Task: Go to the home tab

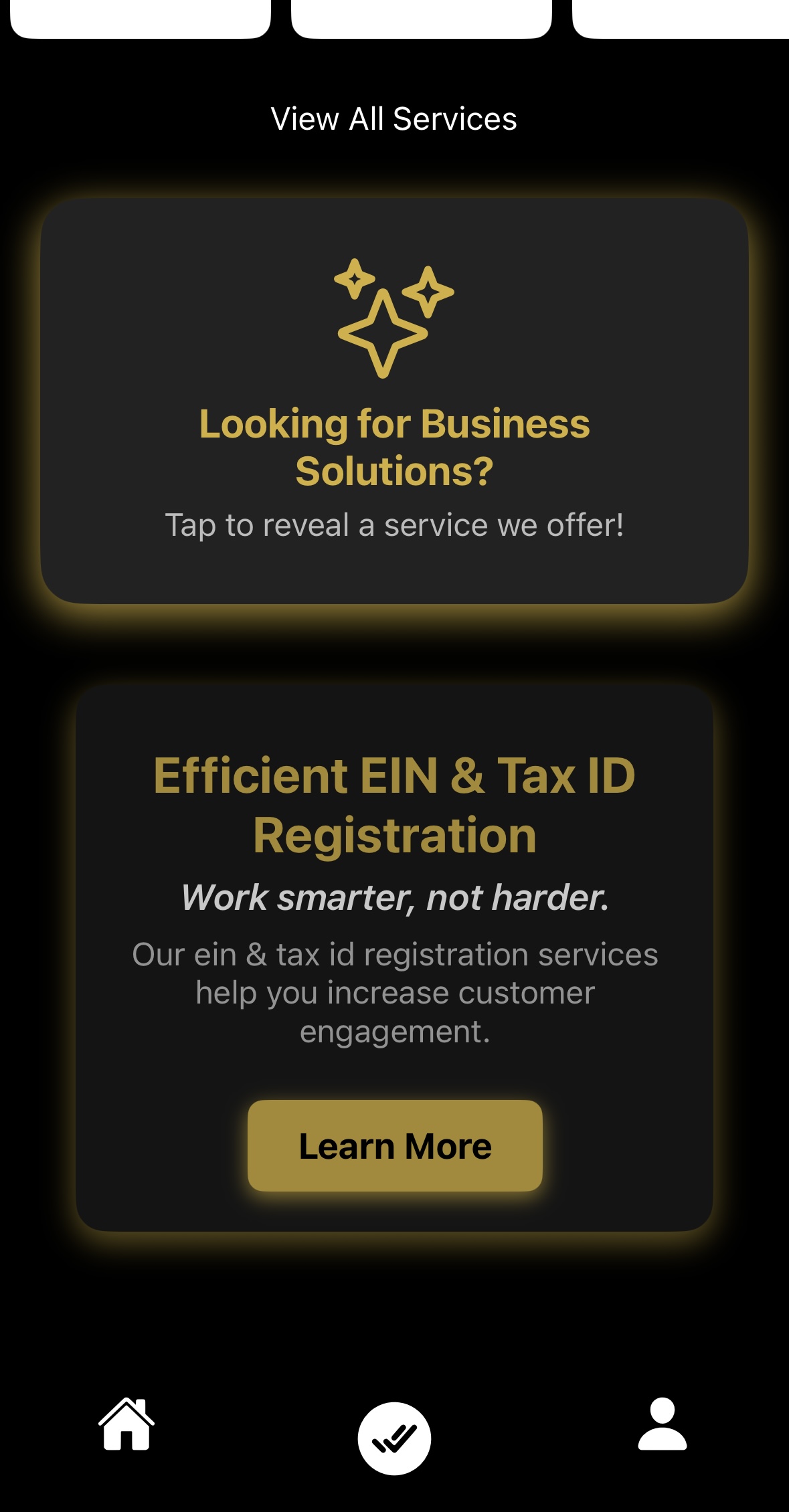Action: pyautogui.click(x=126, y=1424)
